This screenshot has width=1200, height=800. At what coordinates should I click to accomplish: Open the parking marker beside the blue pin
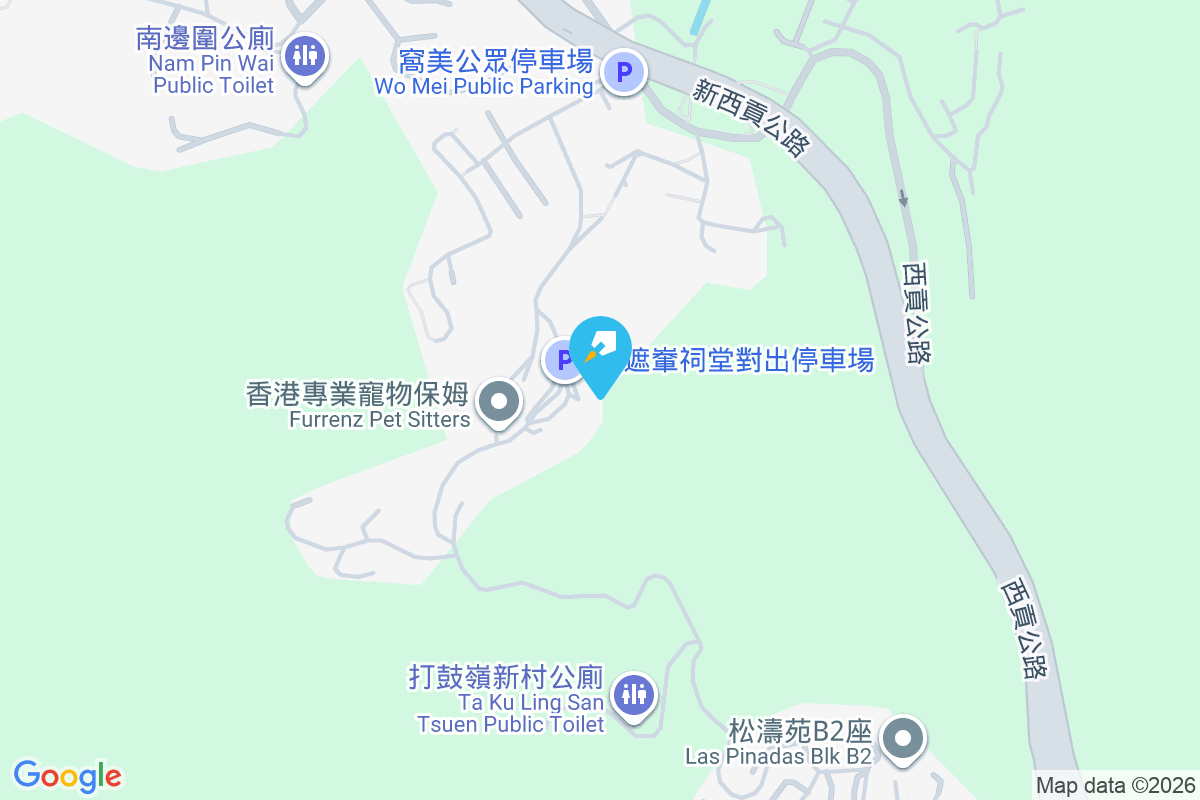(x=561, y=359)
